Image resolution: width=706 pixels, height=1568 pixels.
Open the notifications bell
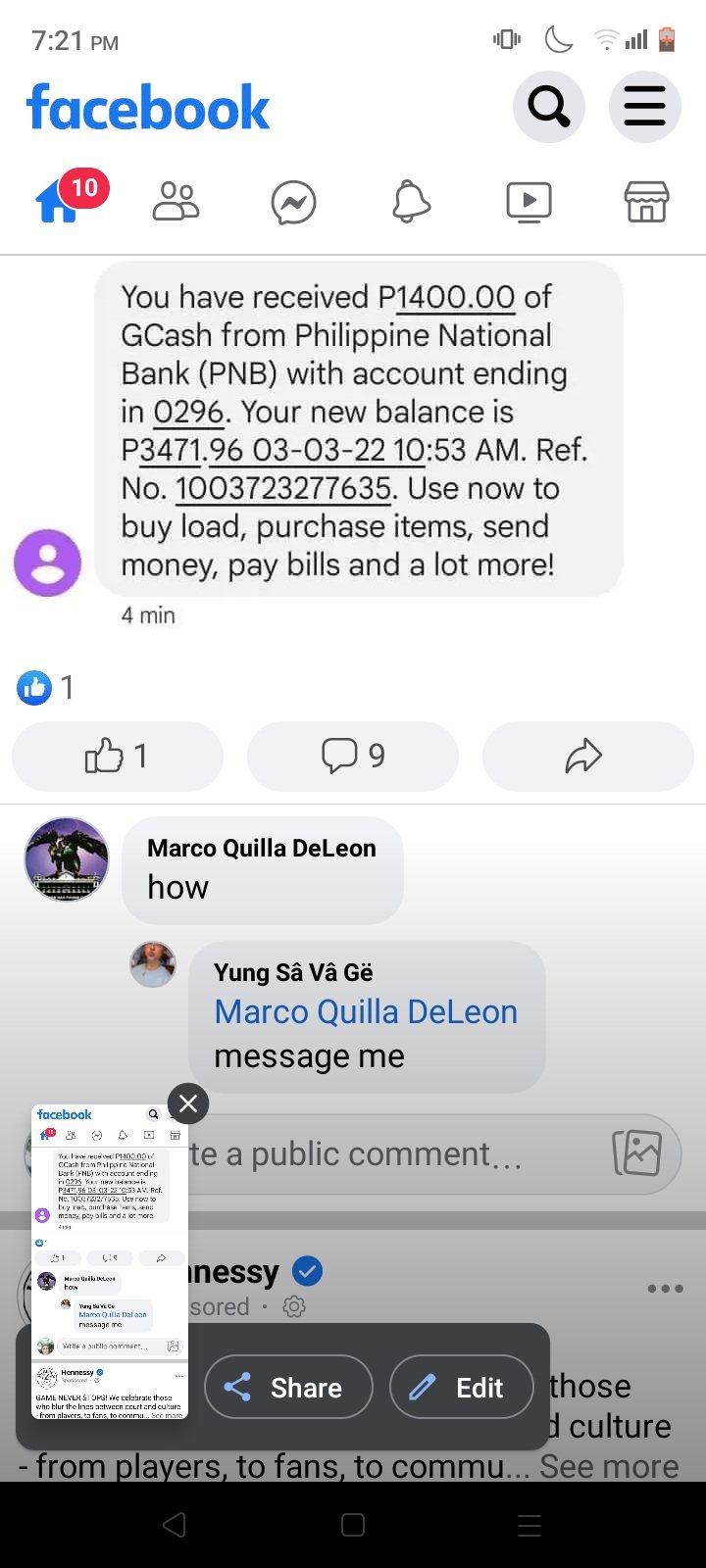pos(411,203)
